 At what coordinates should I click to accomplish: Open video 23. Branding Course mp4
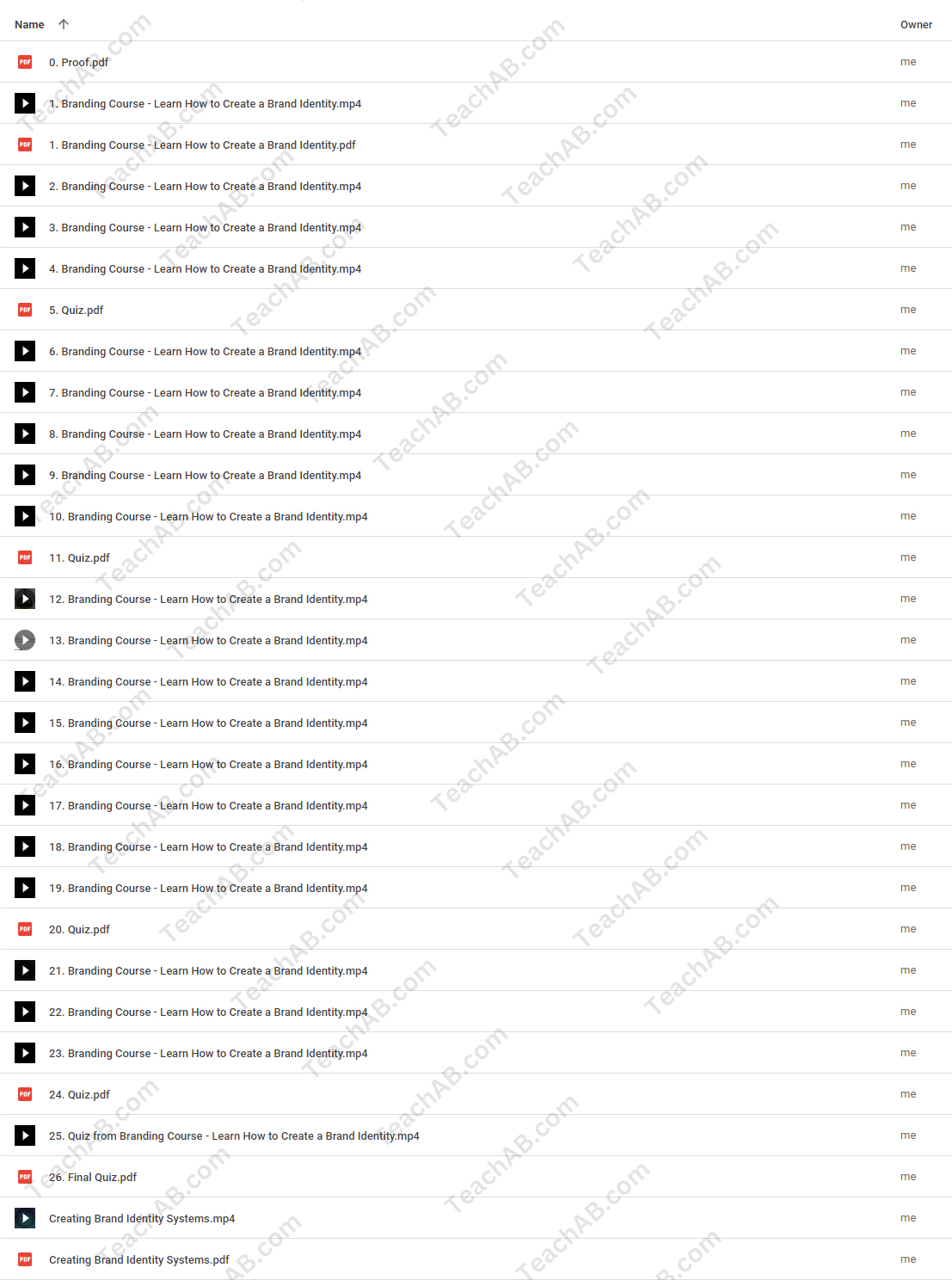tap(208, 1053)
